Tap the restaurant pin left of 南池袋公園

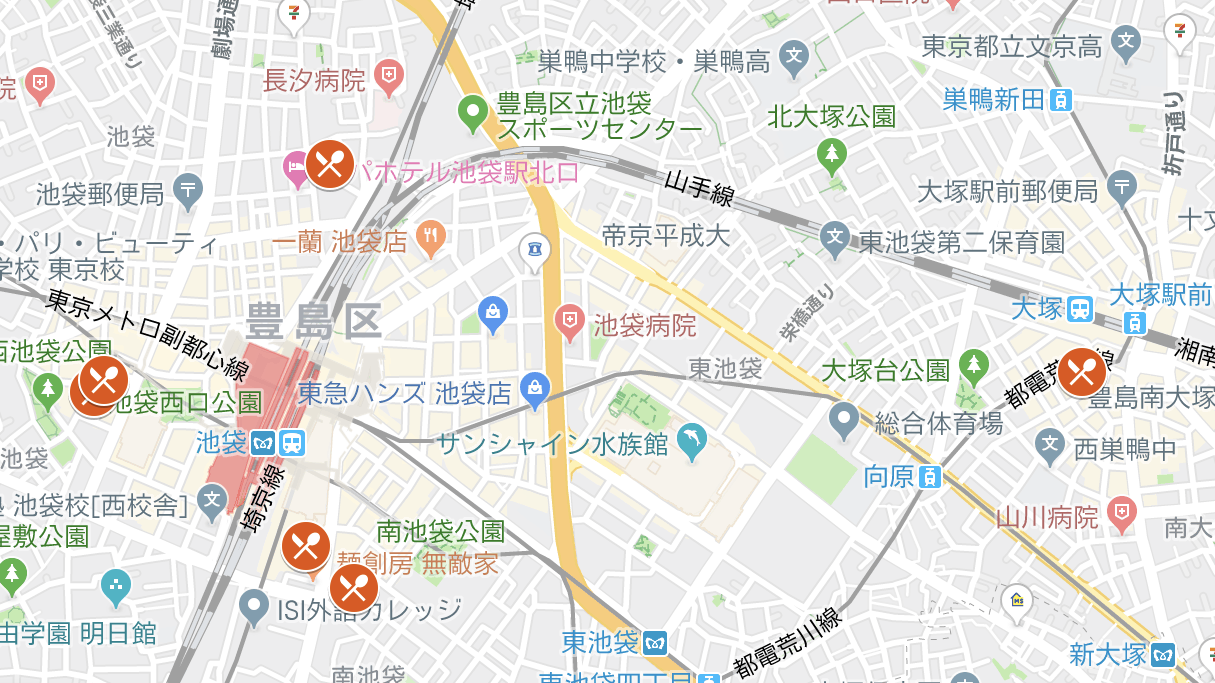click(x=306, y=546)
